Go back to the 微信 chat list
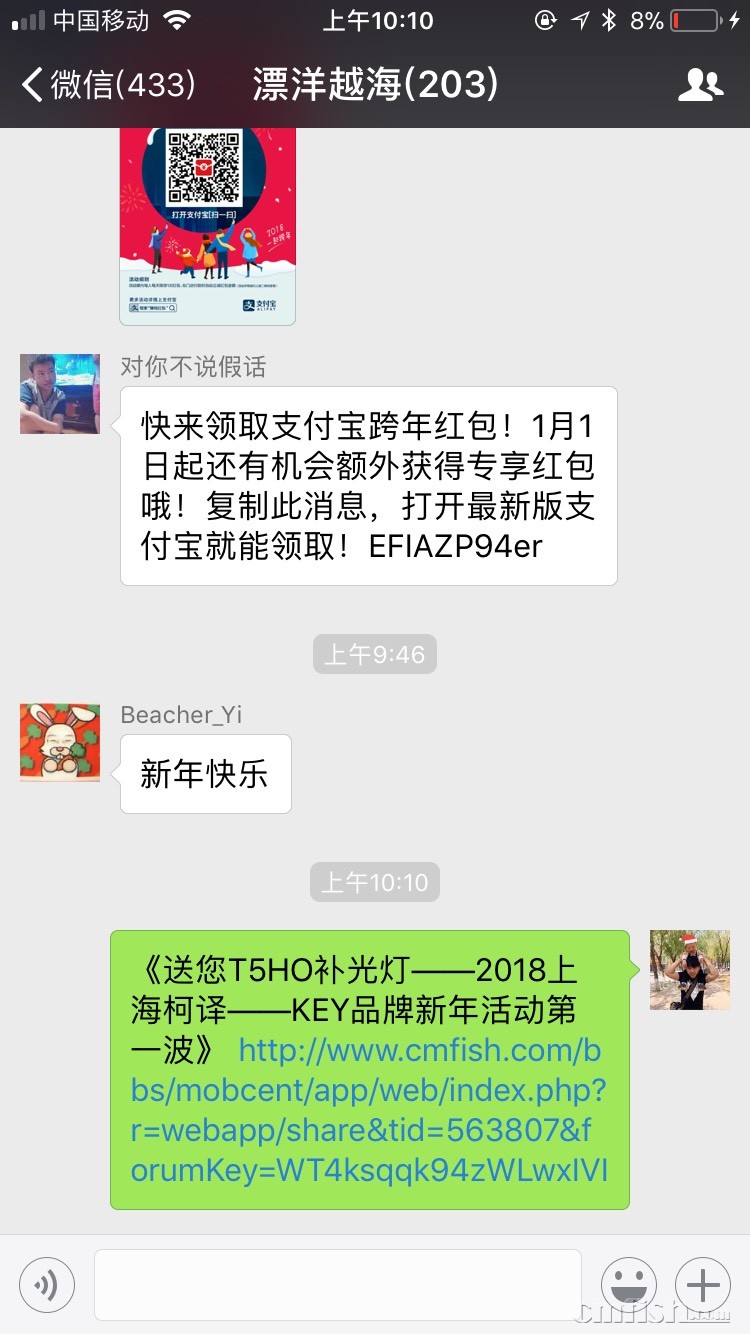Viewport: 750px width, 1334px height. click(x=105, y=85)
